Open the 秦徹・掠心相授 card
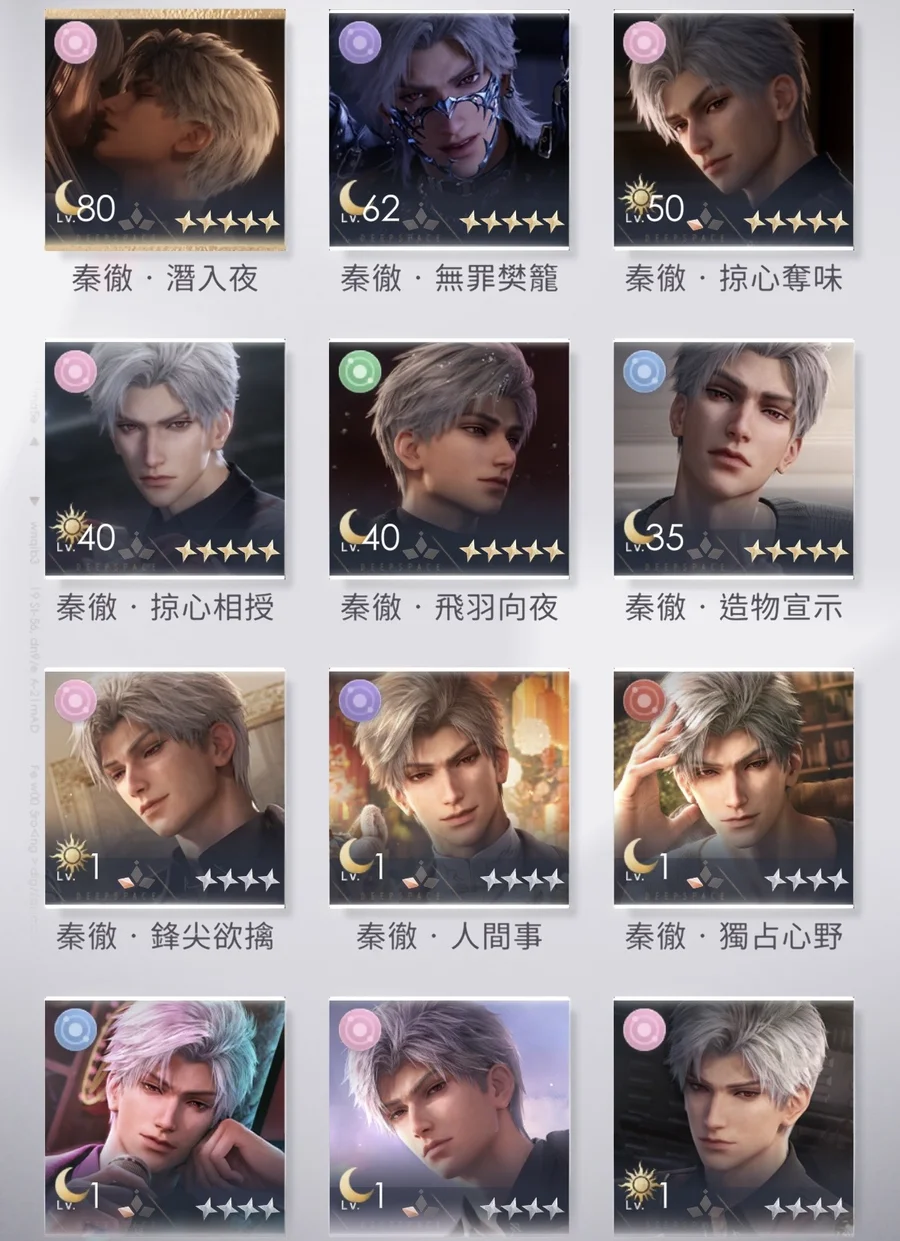Viewport: 900px width, 1241px height. coord(165,458)
